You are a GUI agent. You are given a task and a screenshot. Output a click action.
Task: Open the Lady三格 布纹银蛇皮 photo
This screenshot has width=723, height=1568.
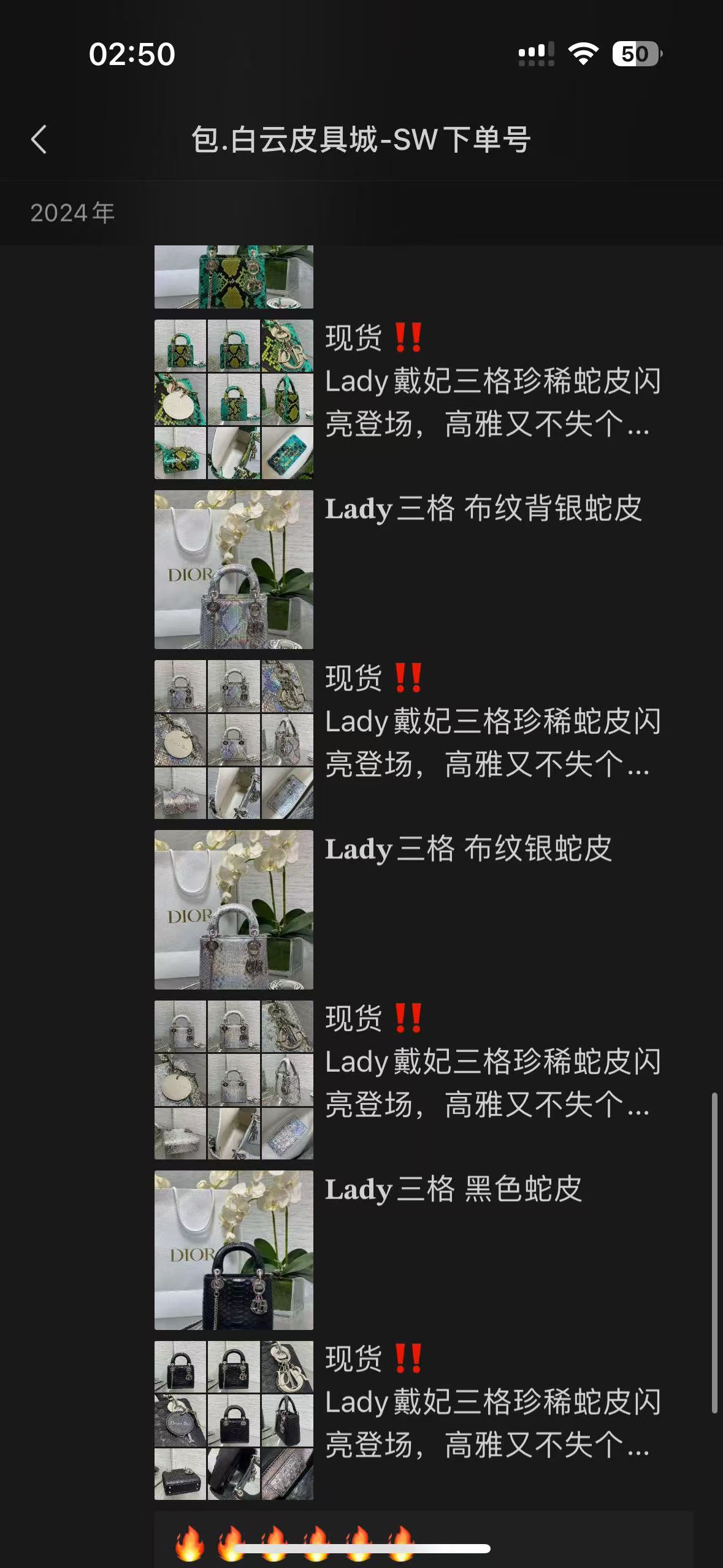(x=234, y=910)
